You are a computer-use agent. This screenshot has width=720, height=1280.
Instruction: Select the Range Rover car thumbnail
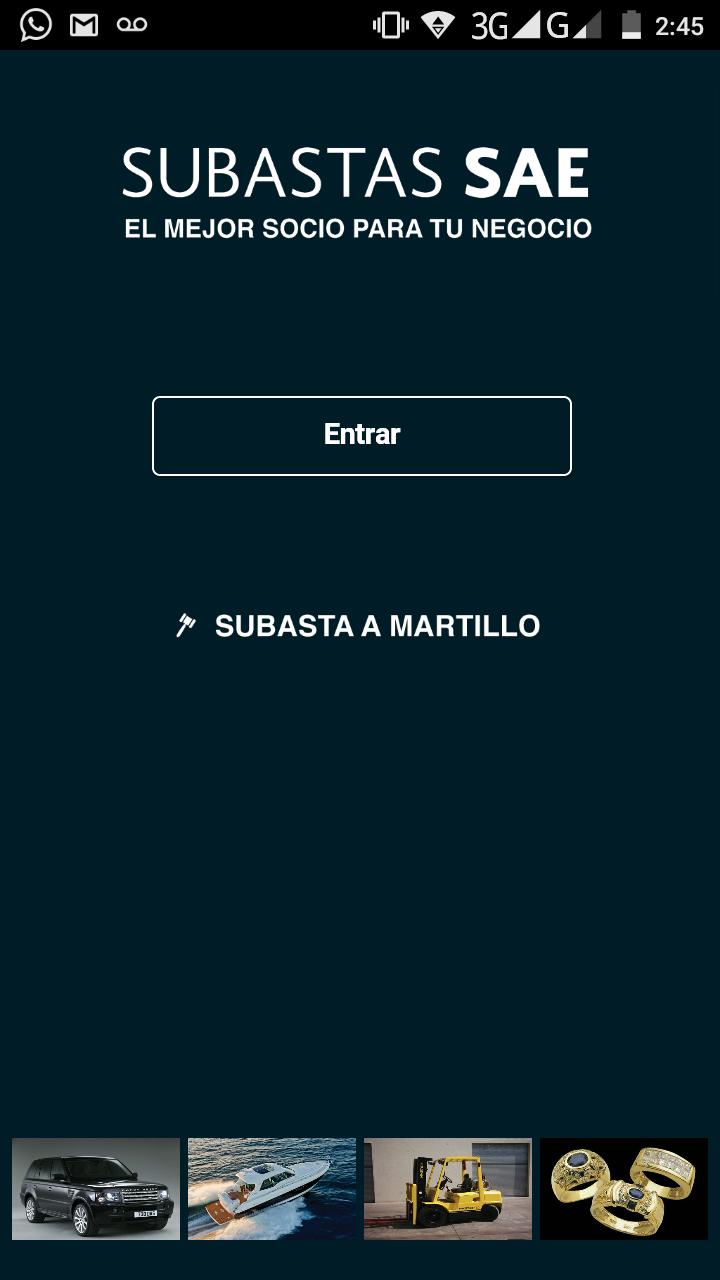point(95,1188)
